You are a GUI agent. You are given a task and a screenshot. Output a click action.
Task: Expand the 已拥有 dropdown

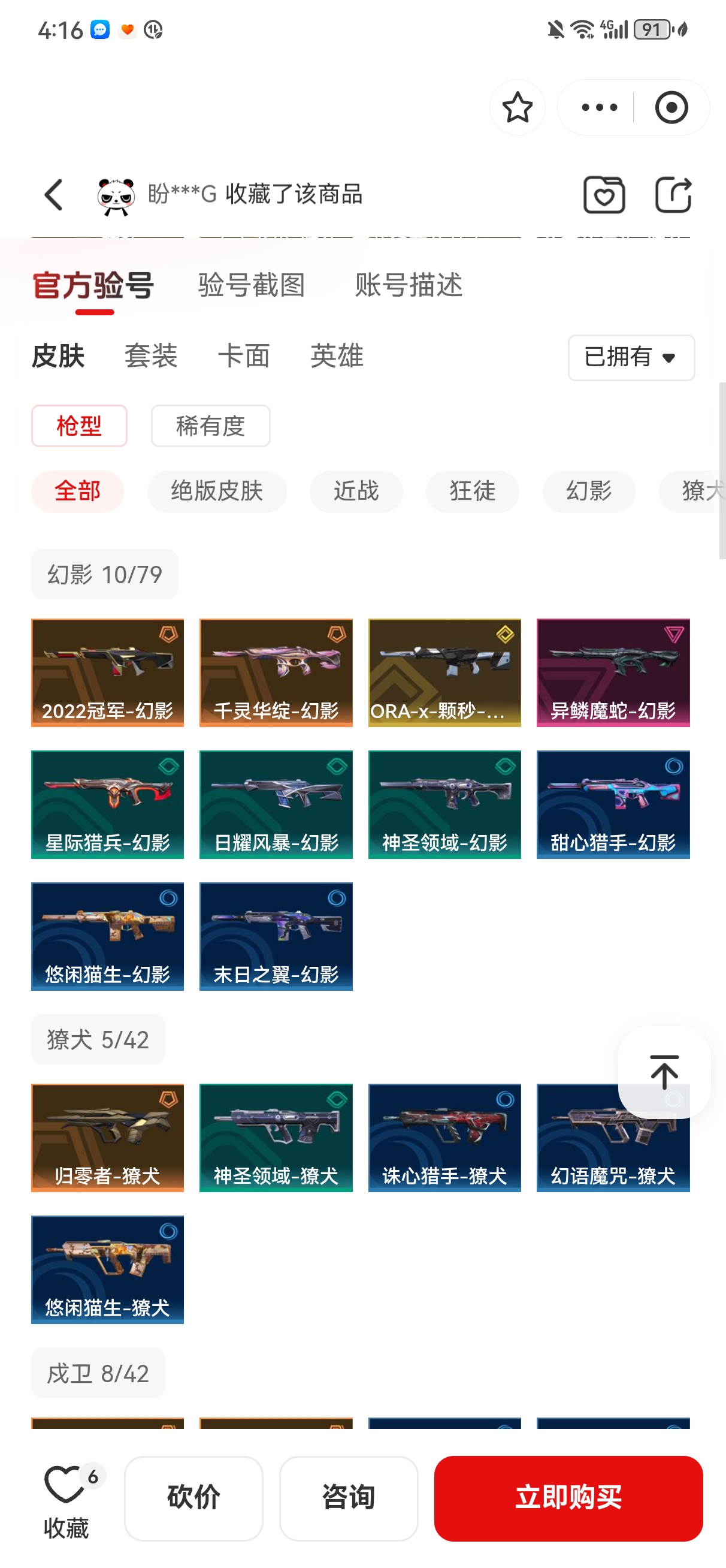tap(631, 357)
